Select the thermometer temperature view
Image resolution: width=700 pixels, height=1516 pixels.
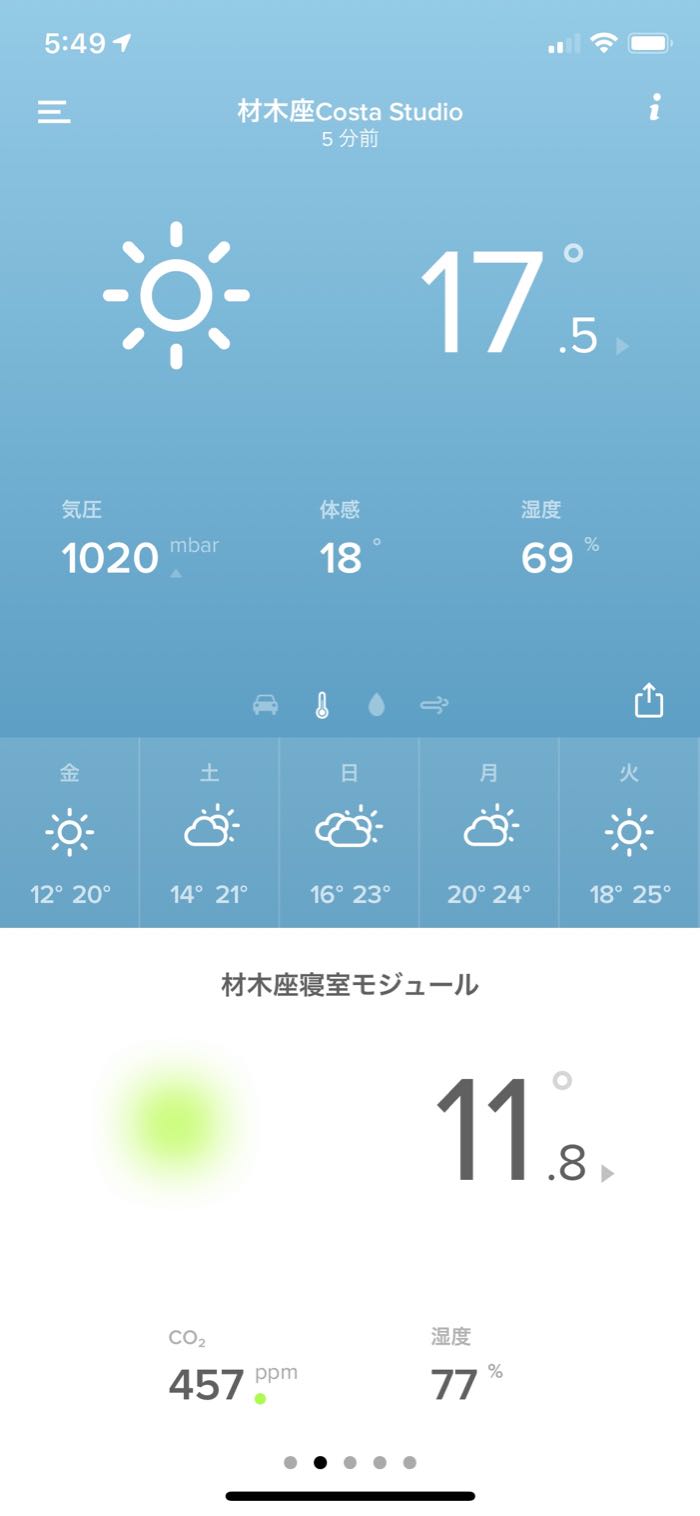click(x=321, y=706)
